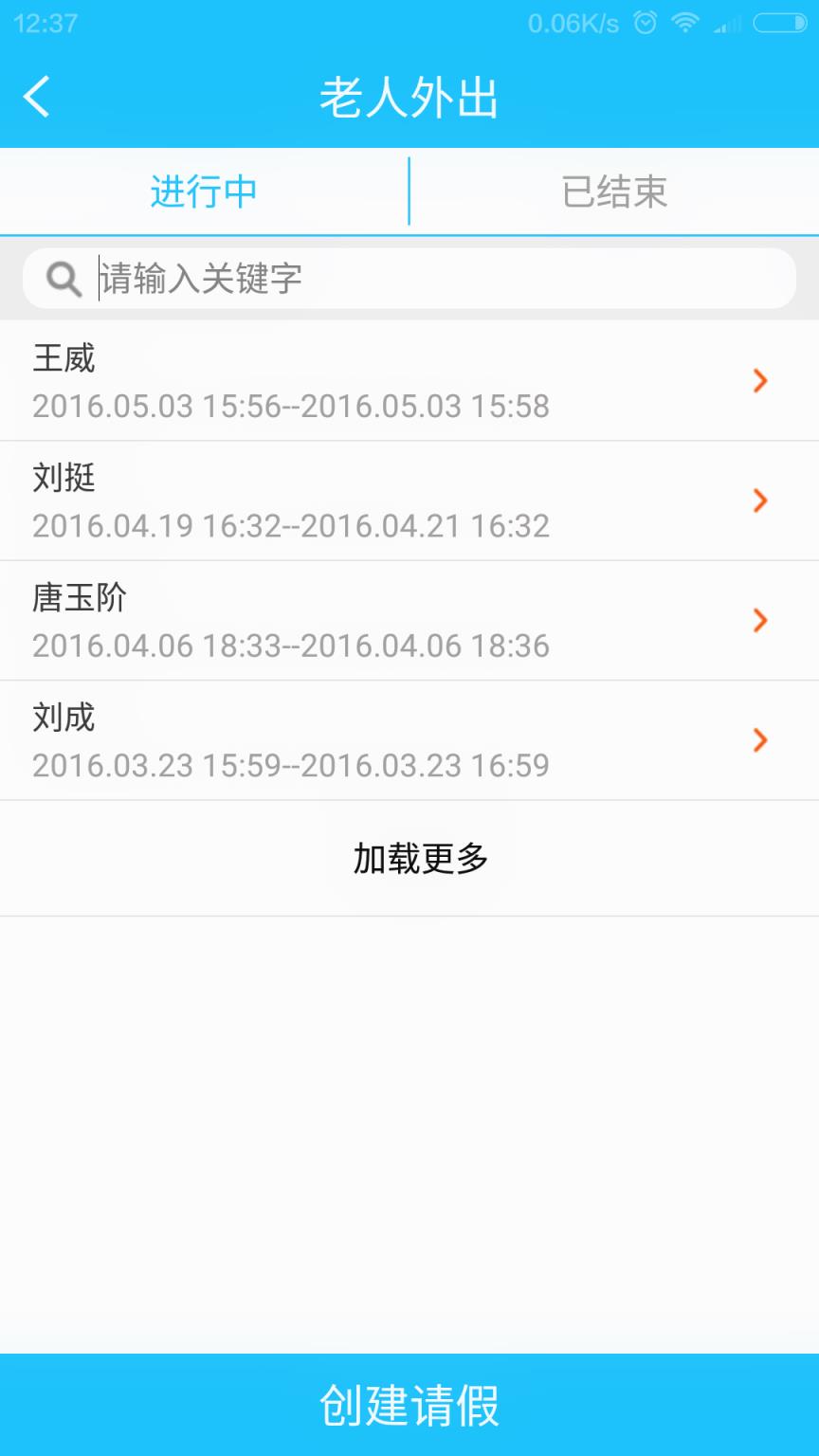Click the signal strength icon in status bar

726,23
